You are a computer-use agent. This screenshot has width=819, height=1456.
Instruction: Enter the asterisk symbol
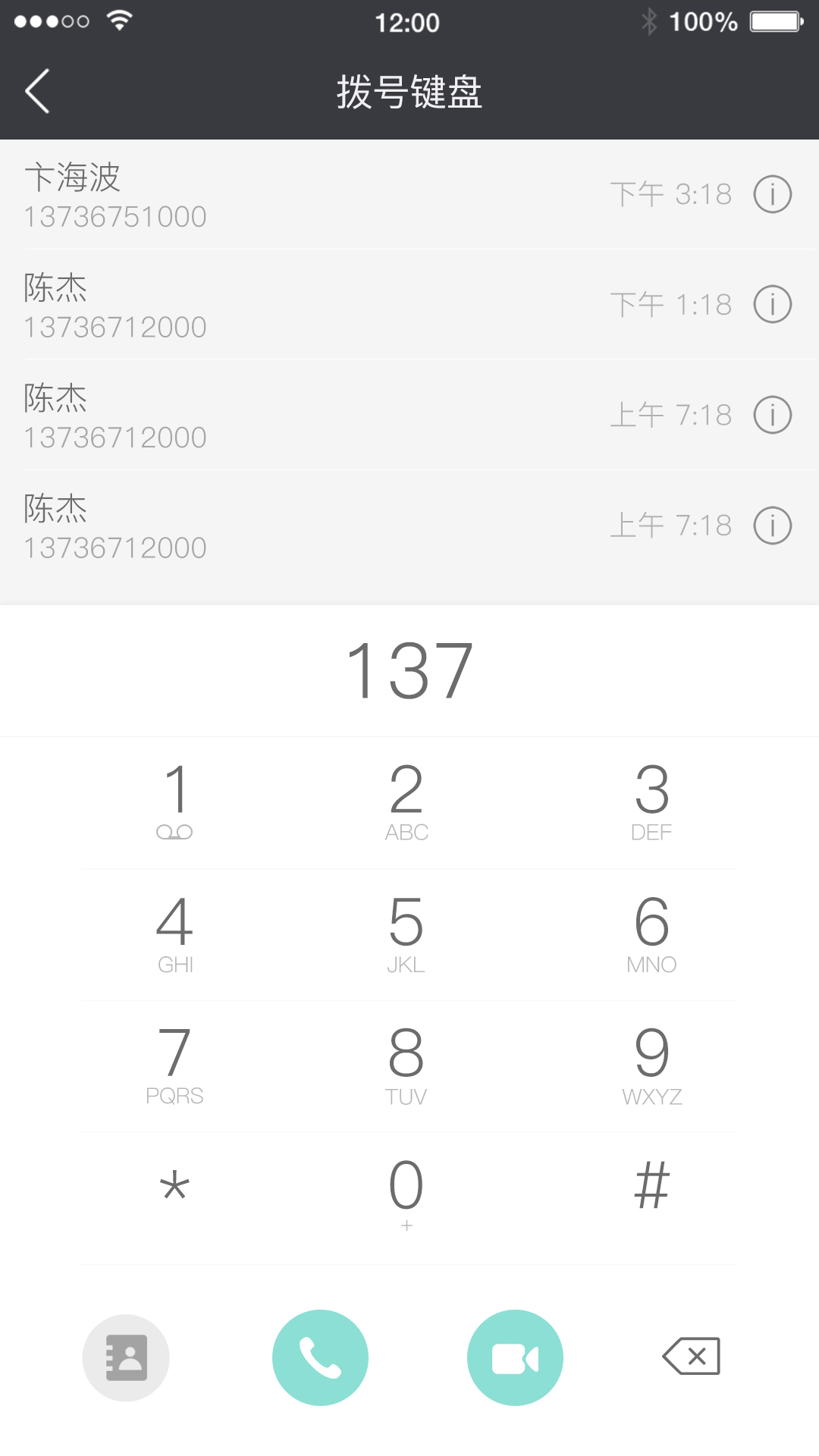pos(175,1187)
